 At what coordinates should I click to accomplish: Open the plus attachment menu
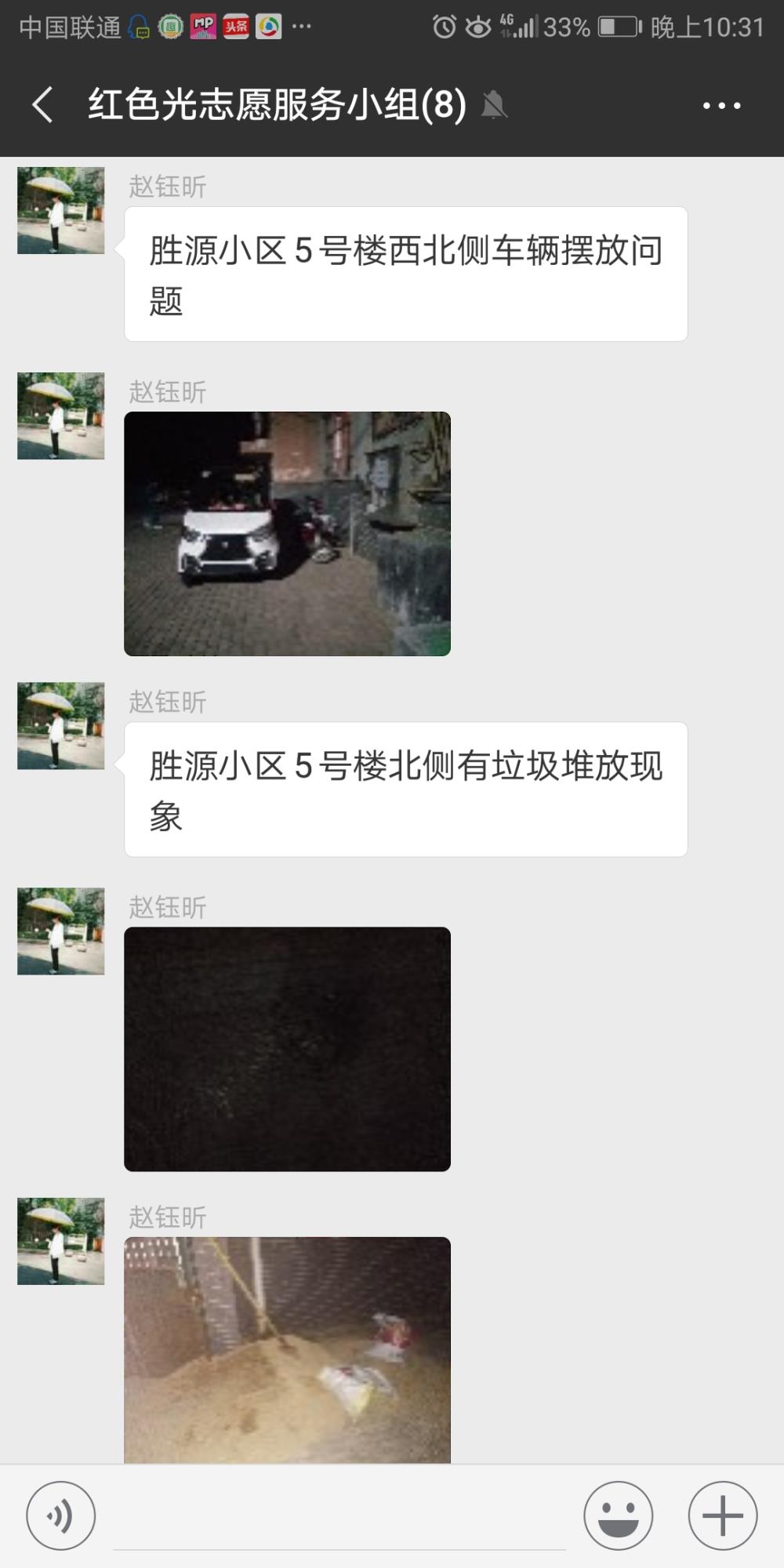(x=723, y=1515)
